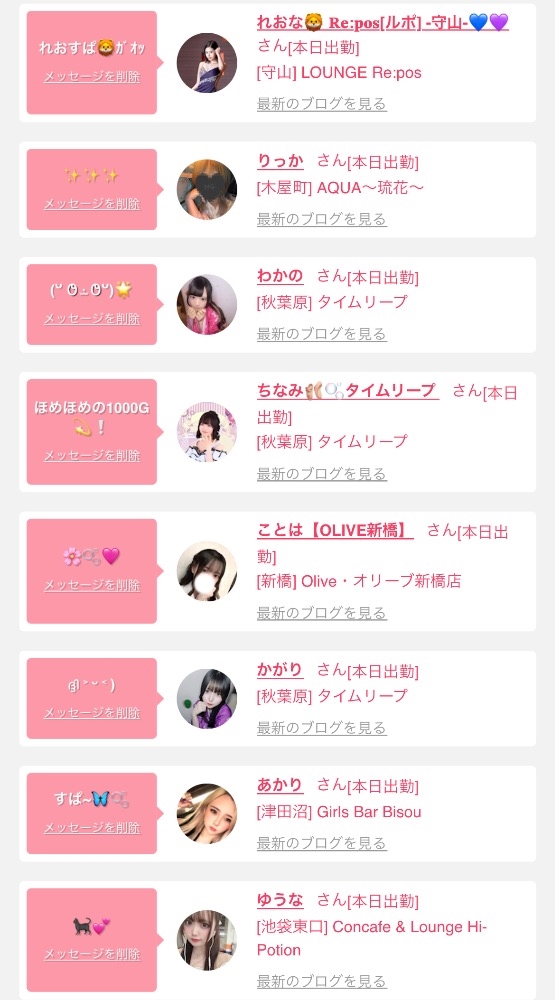Screen dimensions: 555x1000
Task: Open ちなみ タイムリープ profile link
Action: (x=348, y=390)
